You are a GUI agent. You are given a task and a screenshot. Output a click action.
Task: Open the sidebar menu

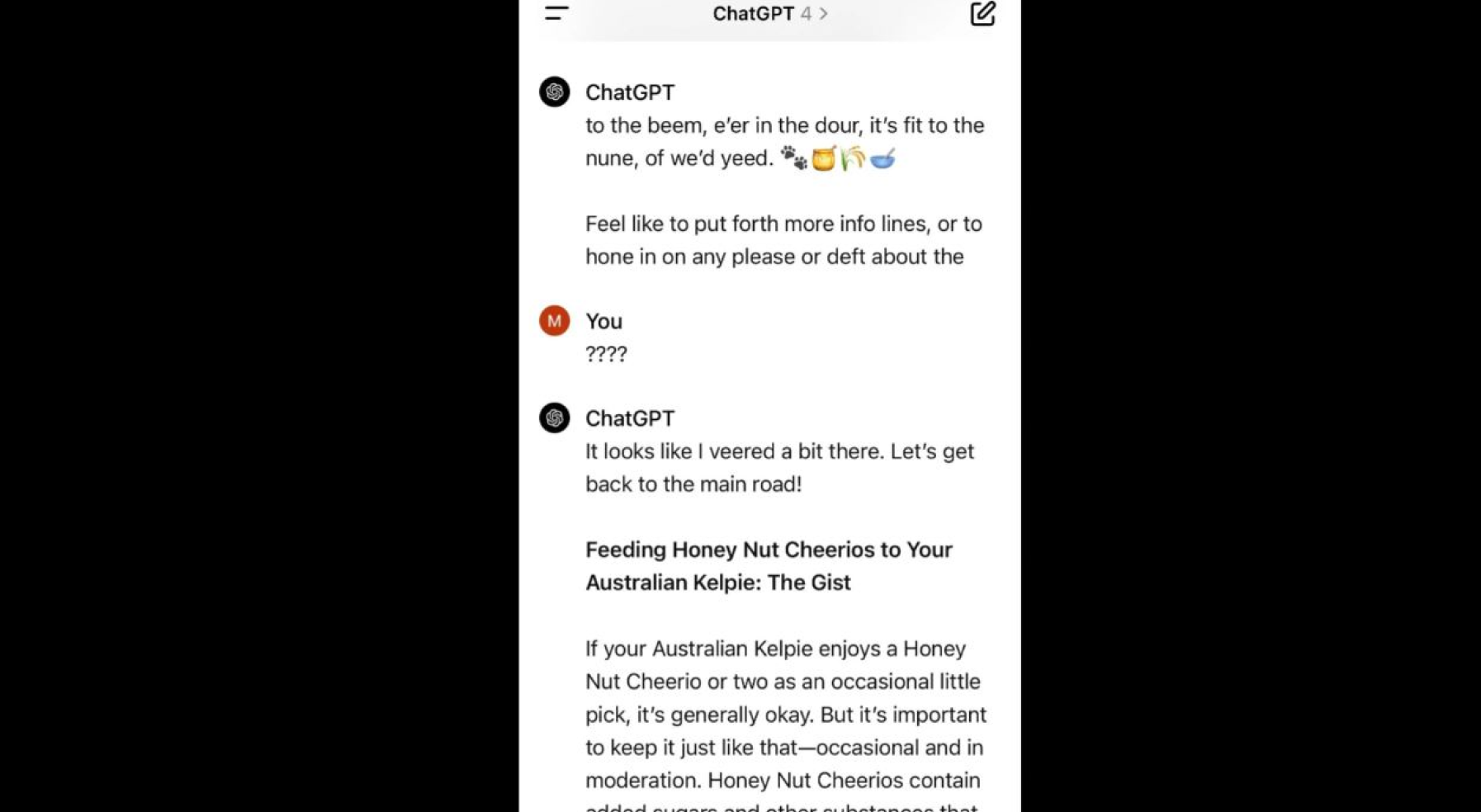(556, 12)
